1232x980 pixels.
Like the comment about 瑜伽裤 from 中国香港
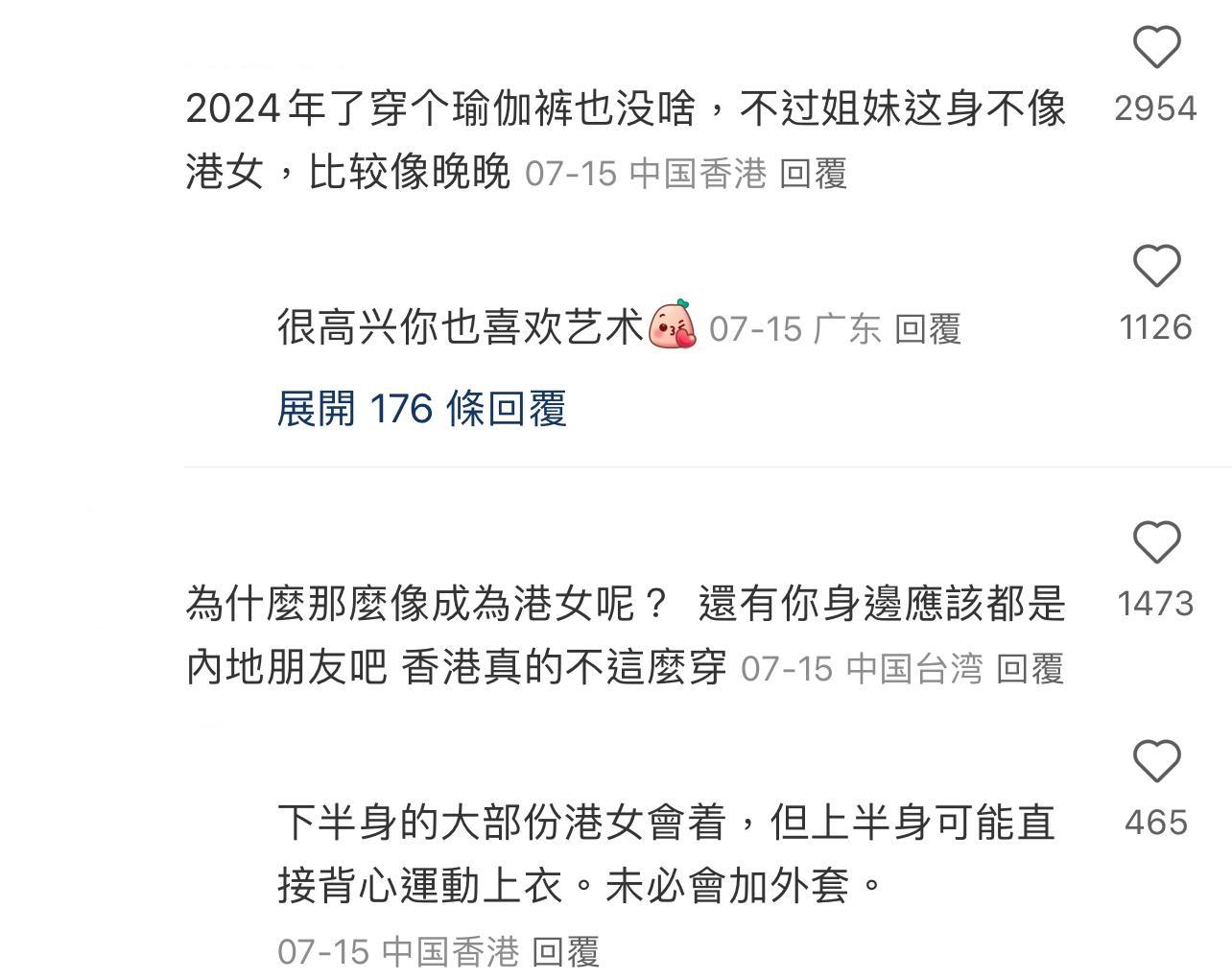point(1156,47)
